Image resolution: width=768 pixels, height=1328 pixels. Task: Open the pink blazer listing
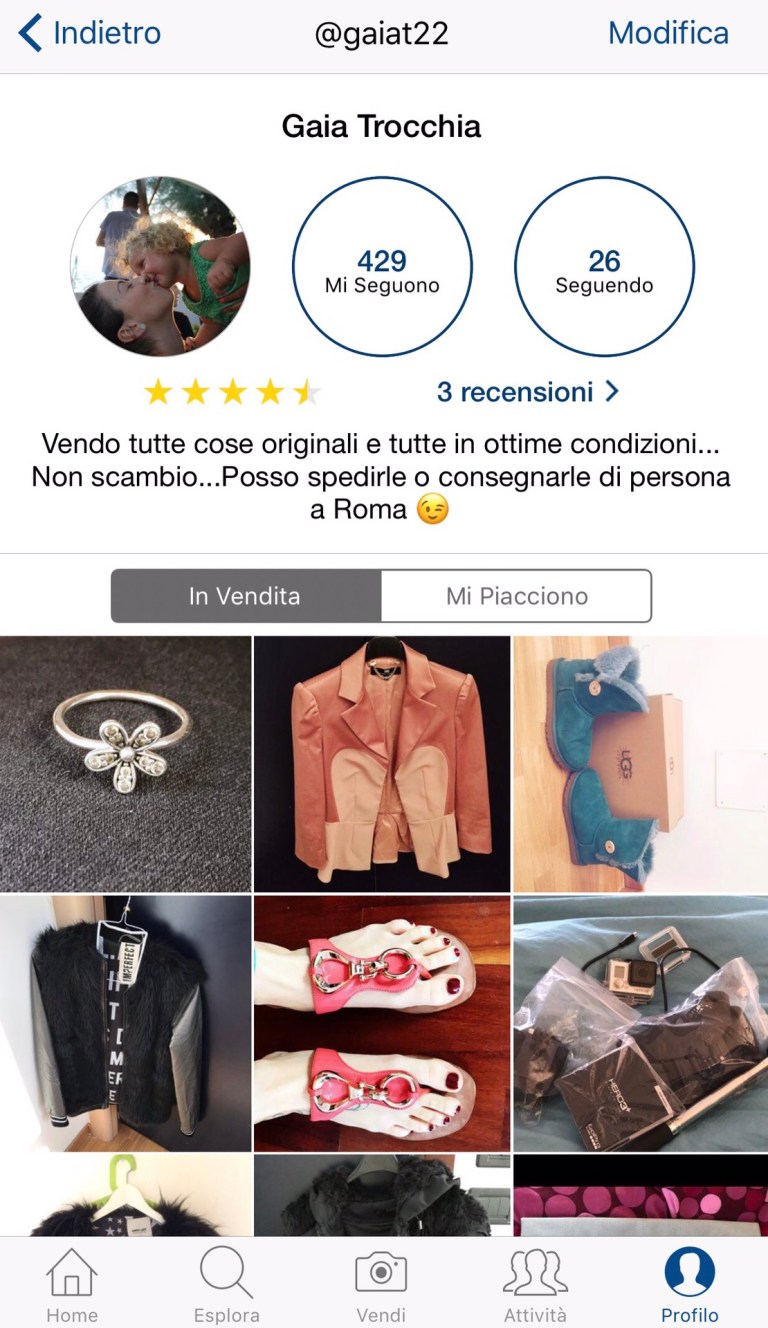coord(382,763)
